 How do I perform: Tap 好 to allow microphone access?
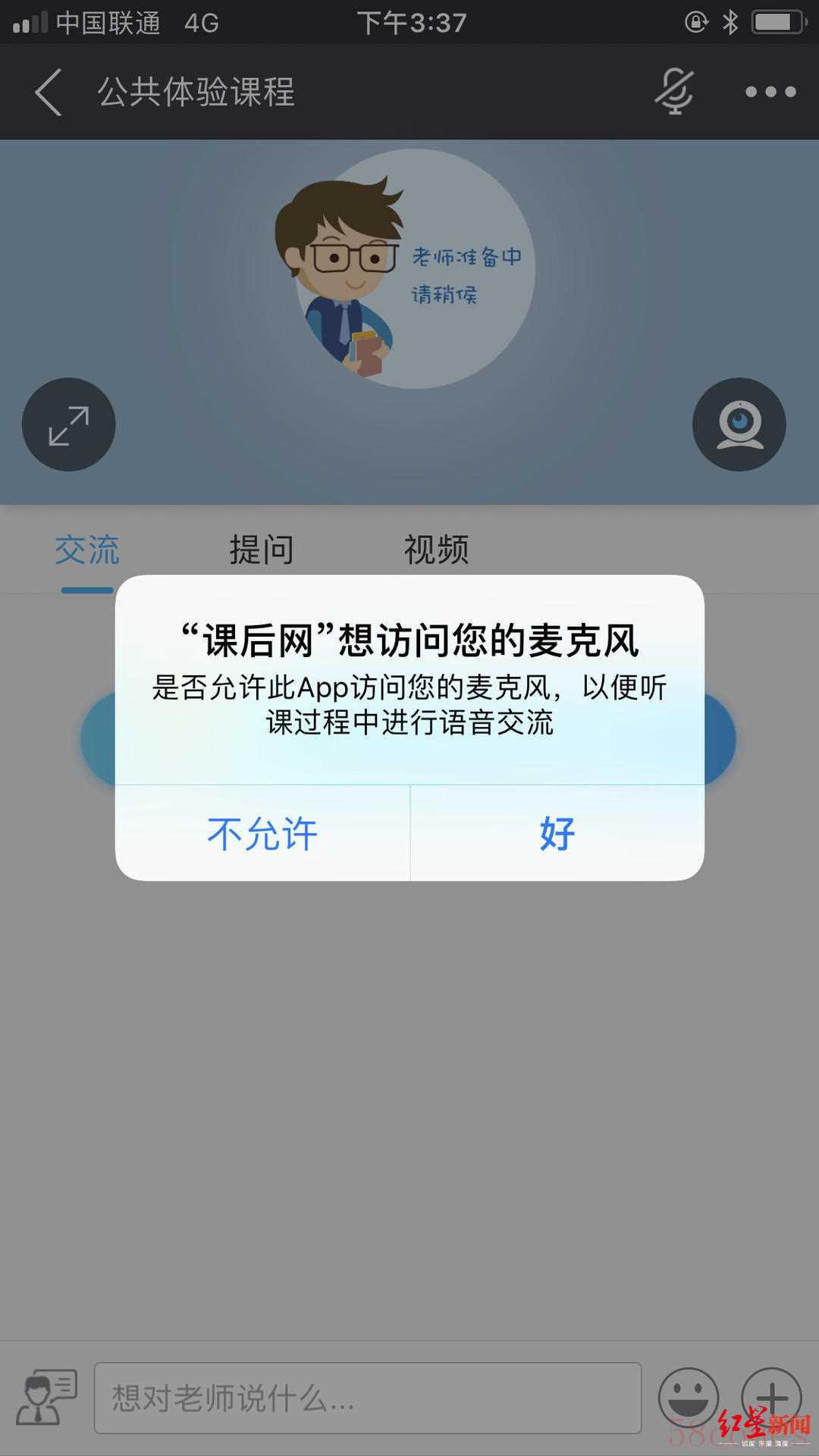(x=557, y=834)
